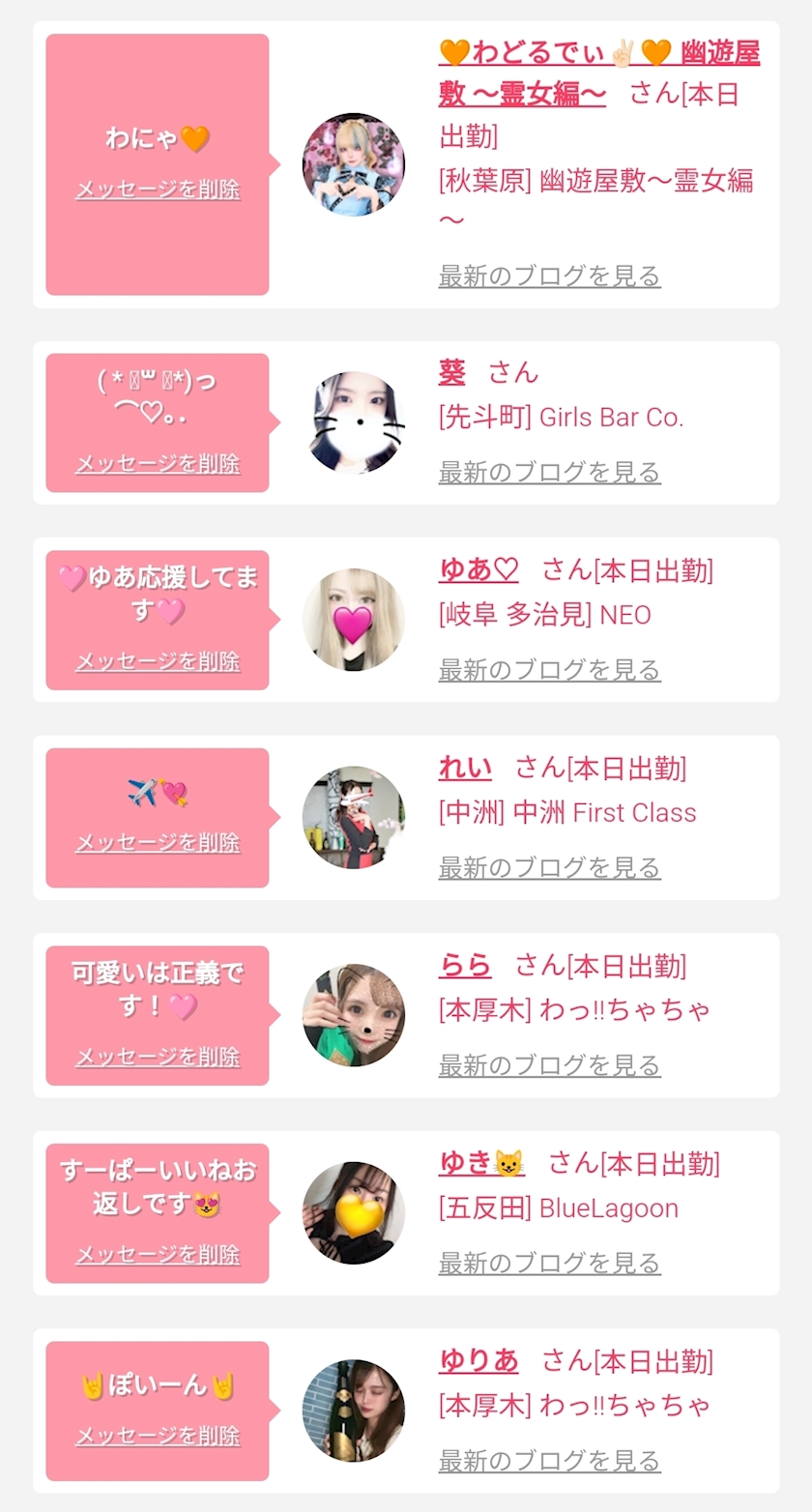
Task: Tap らら's round profile photo
Action: click(354, 1015)
